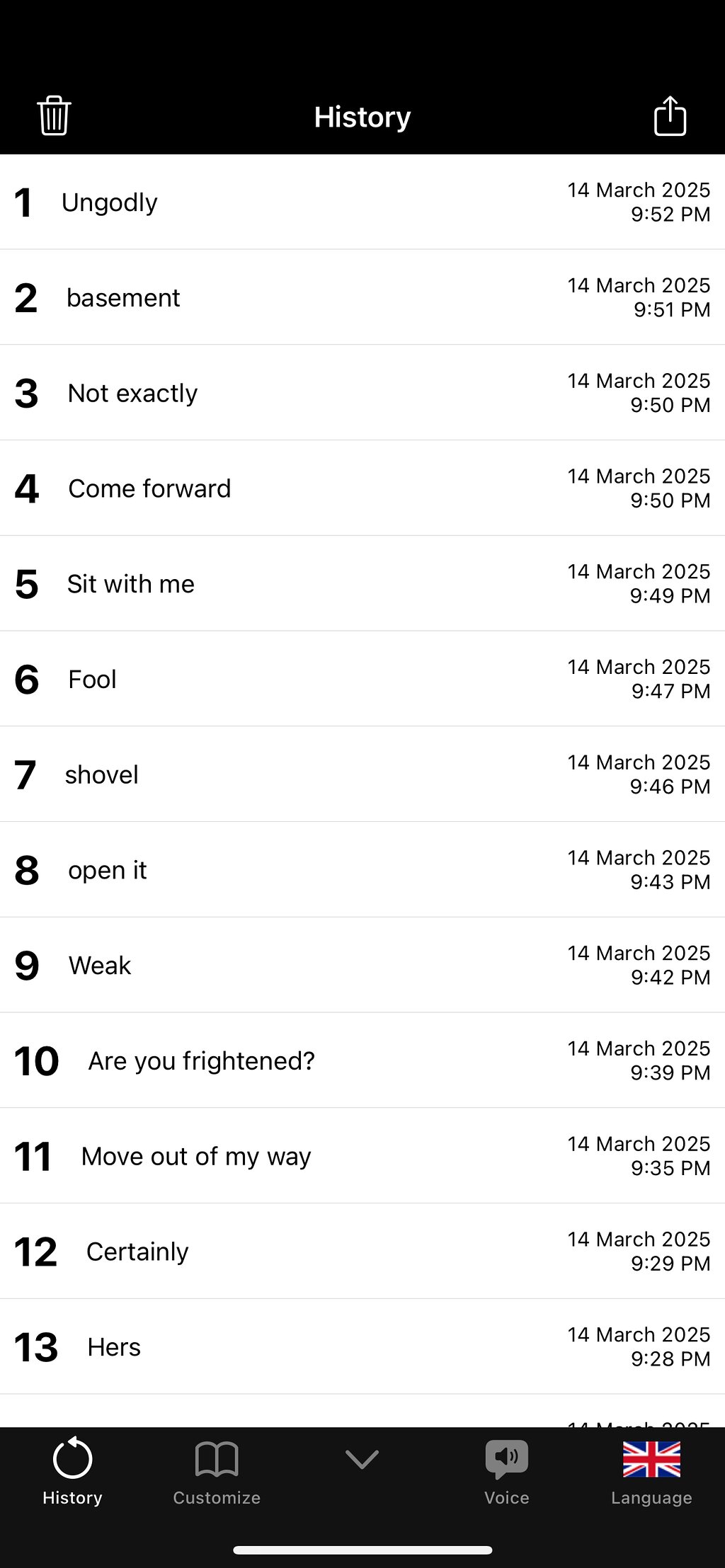Viewport: 725px width, 1568px height.
Task: Tap the 'Hers' history entry
Action: click(362, 1347)
